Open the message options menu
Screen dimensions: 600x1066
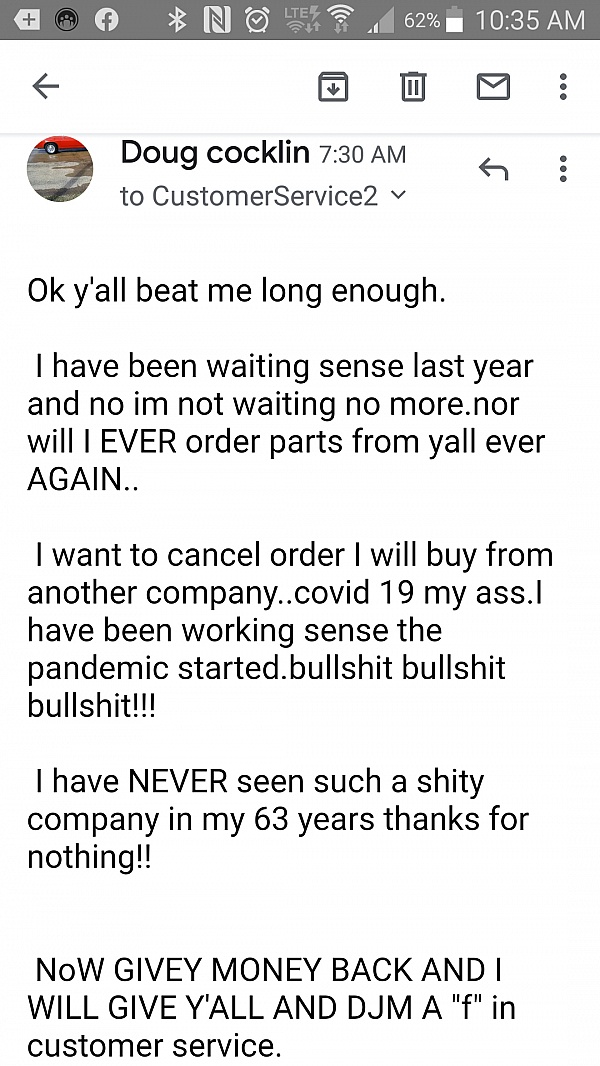[563, 169]
